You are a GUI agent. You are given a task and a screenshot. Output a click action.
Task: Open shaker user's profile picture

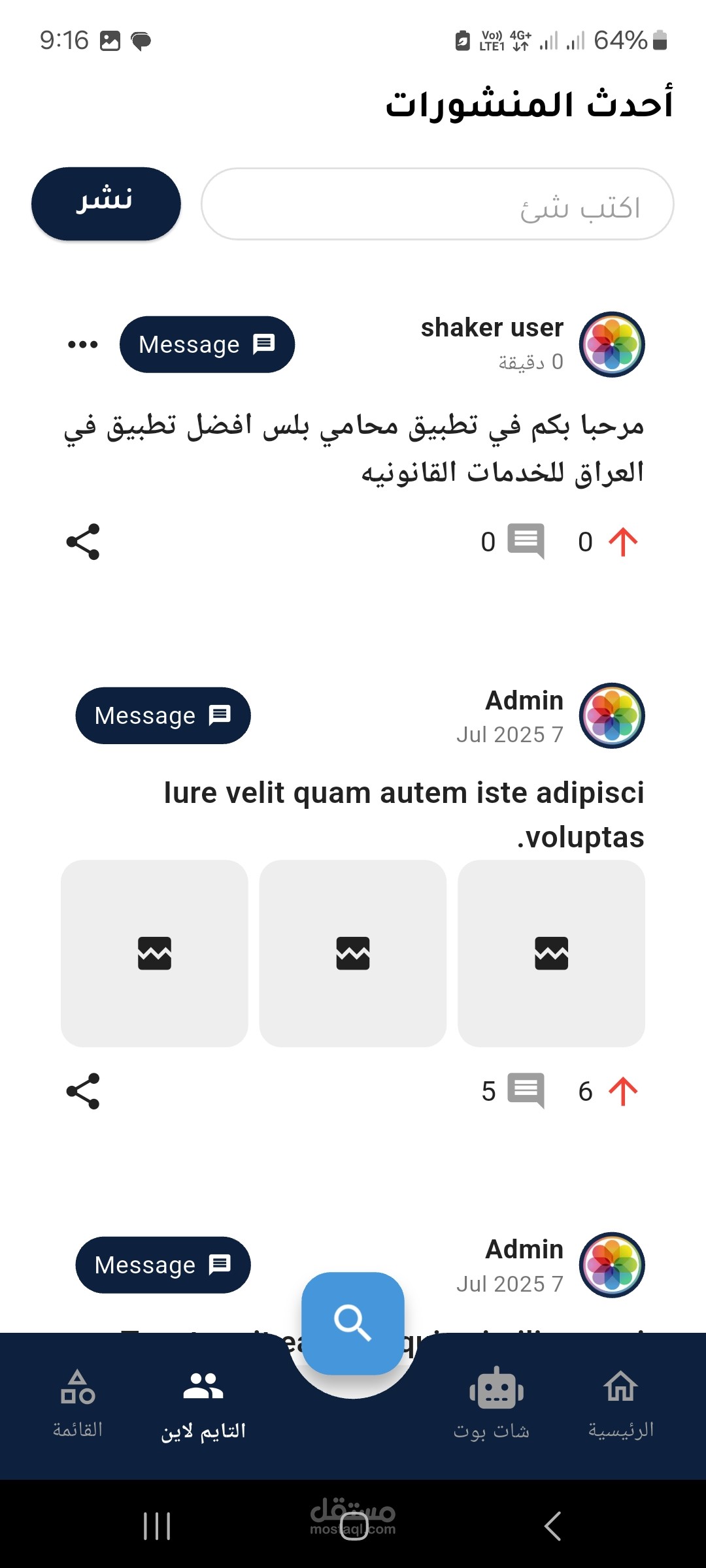(x=612, y=344)
